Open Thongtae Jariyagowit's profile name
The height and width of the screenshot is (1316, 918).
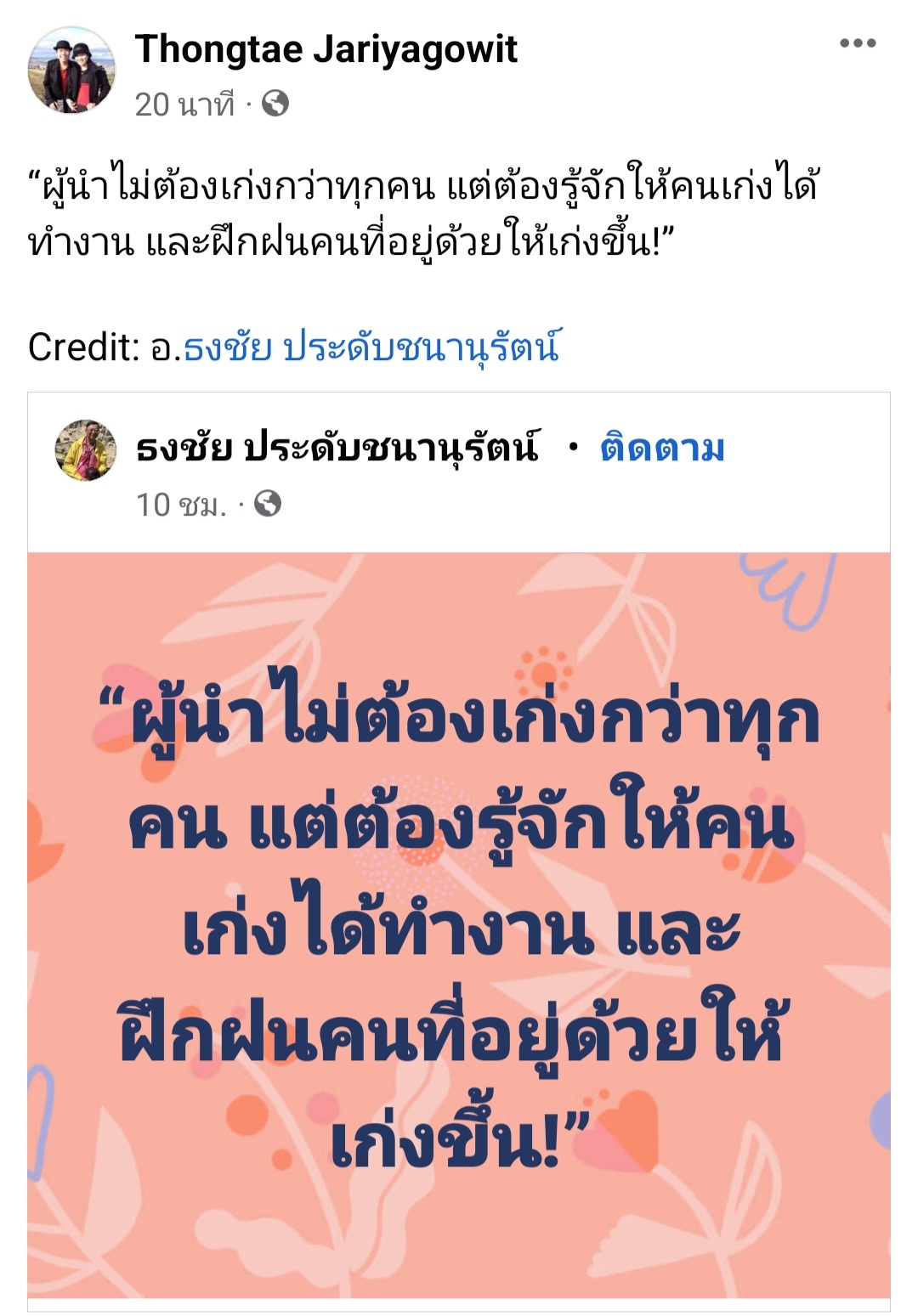326,49
